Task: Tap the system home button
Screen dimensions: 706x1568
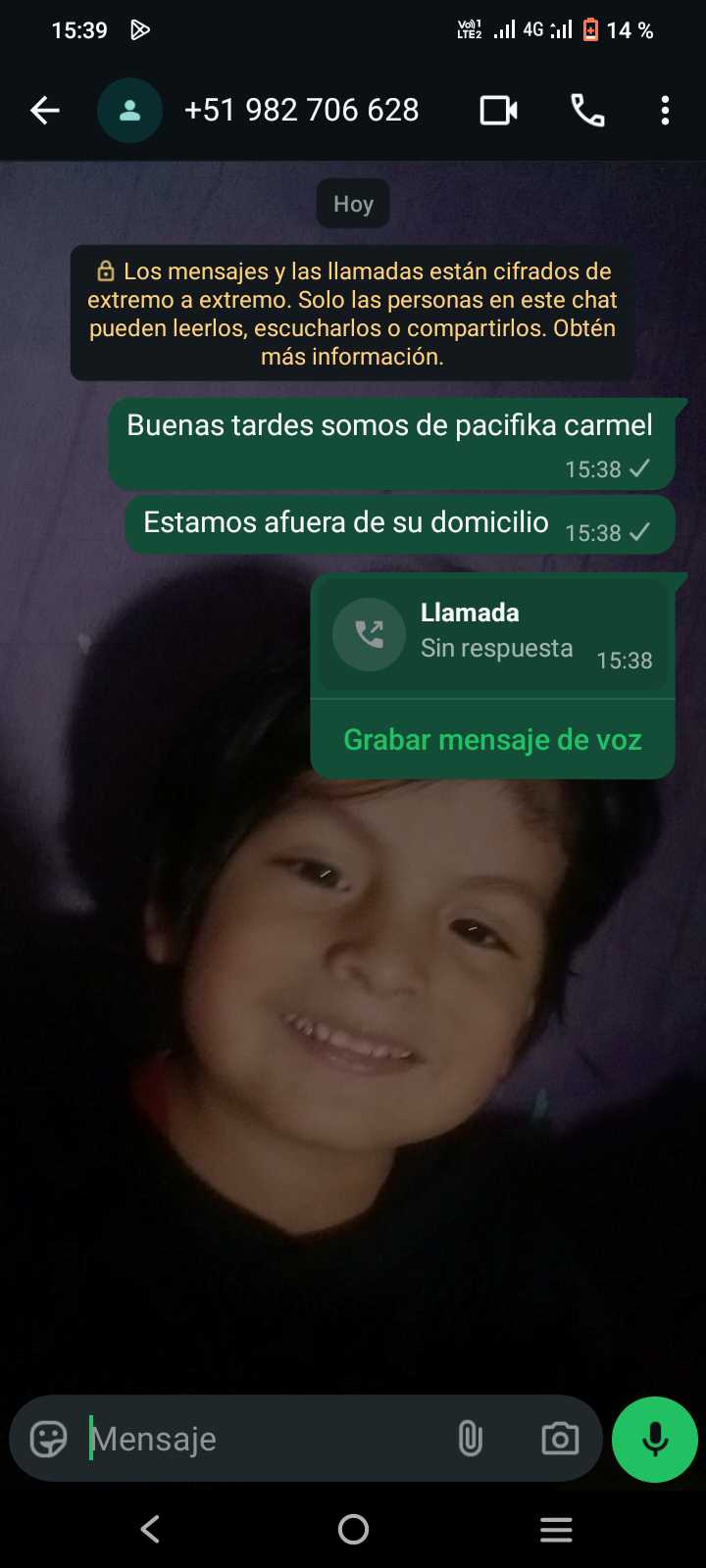Action: (353, 1529)
